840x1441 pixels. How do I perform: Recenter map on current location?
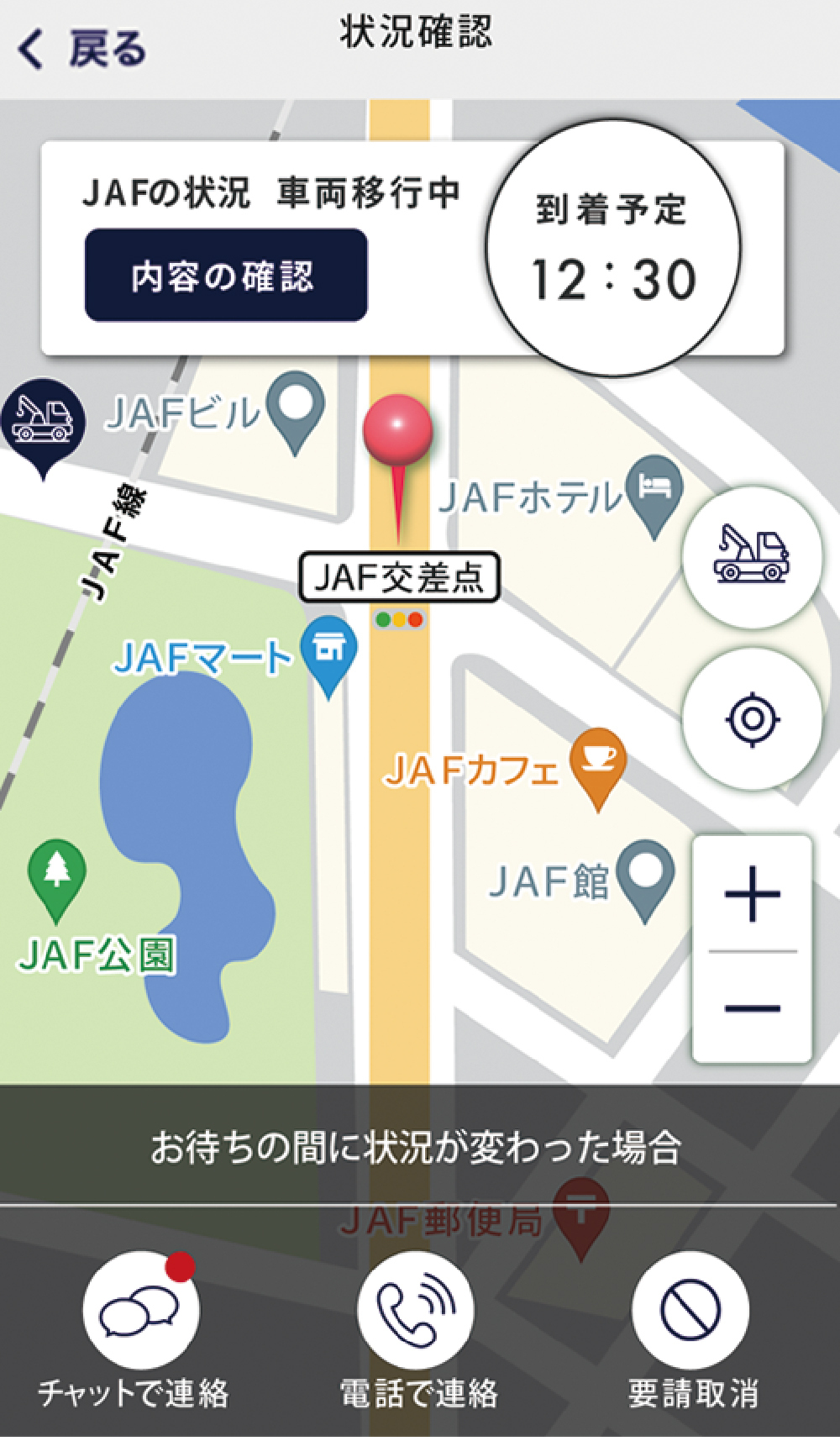pyautogui.click(x=752, y=718)
